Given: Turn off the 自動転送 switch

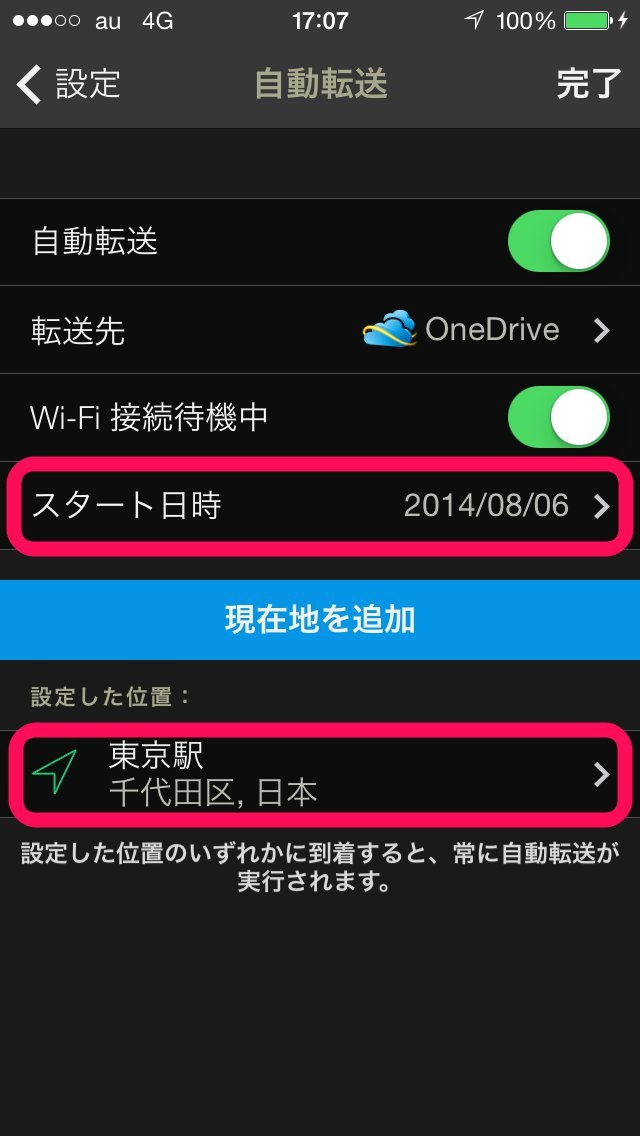Looking at the screenshot, I should click(558, 241).
